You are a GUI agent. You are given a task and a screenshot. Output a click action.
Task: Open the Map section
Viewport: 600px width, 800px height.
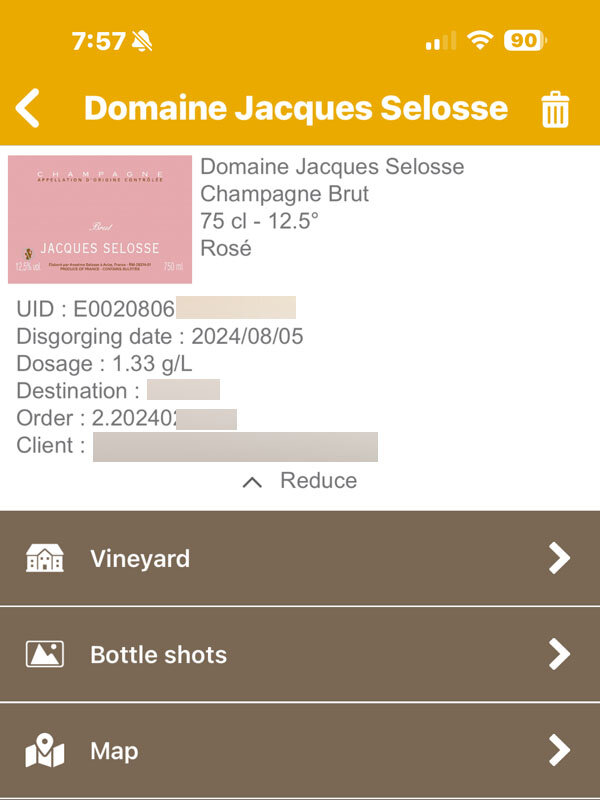(x=300, y=751)
